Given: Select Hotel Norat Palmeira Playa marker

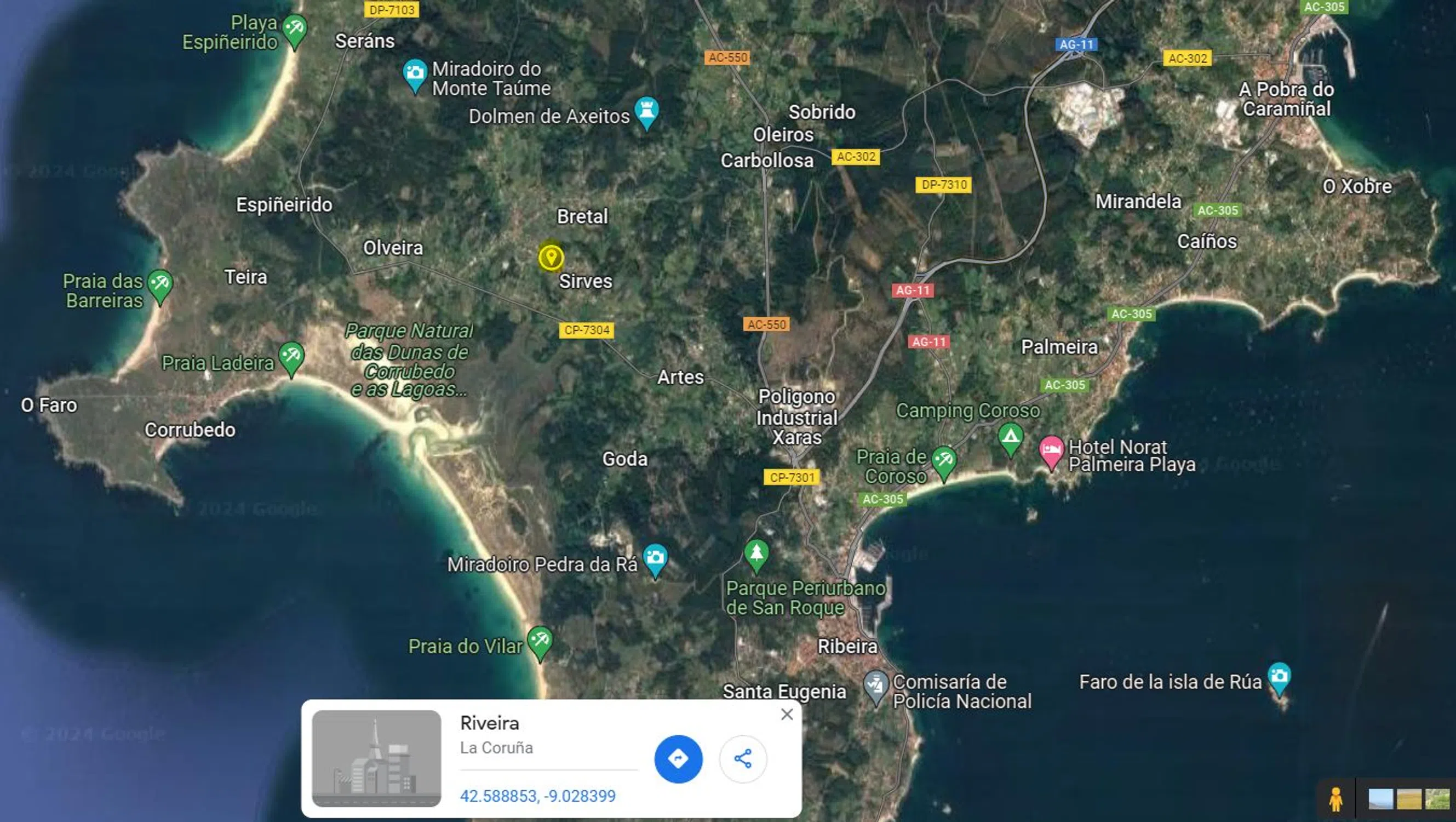Looking at the screenshot, I should coord(1051,450).
